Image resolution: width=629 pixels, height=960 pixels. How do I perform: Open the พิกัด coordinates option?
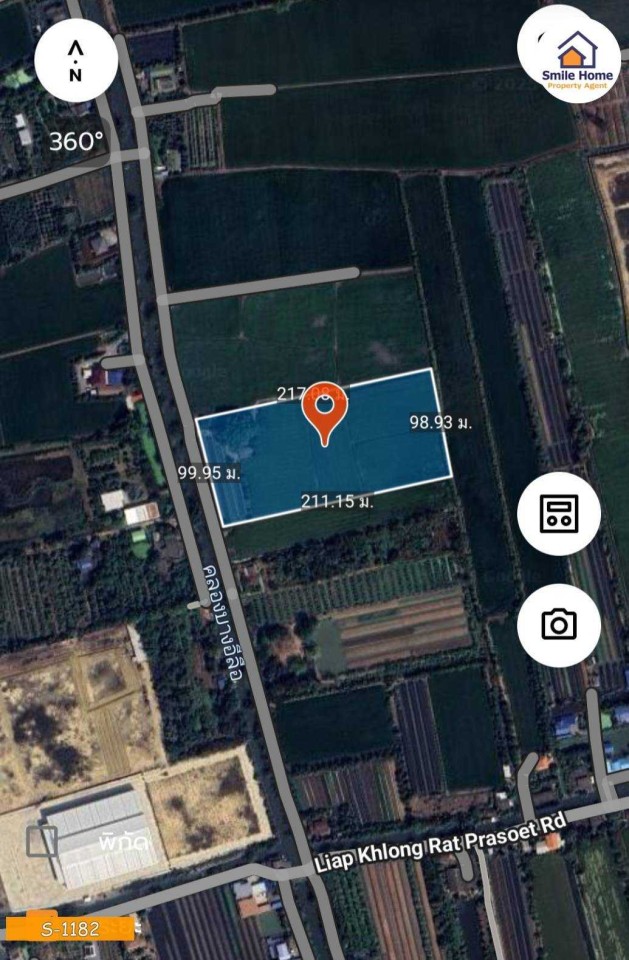(124, 840)
